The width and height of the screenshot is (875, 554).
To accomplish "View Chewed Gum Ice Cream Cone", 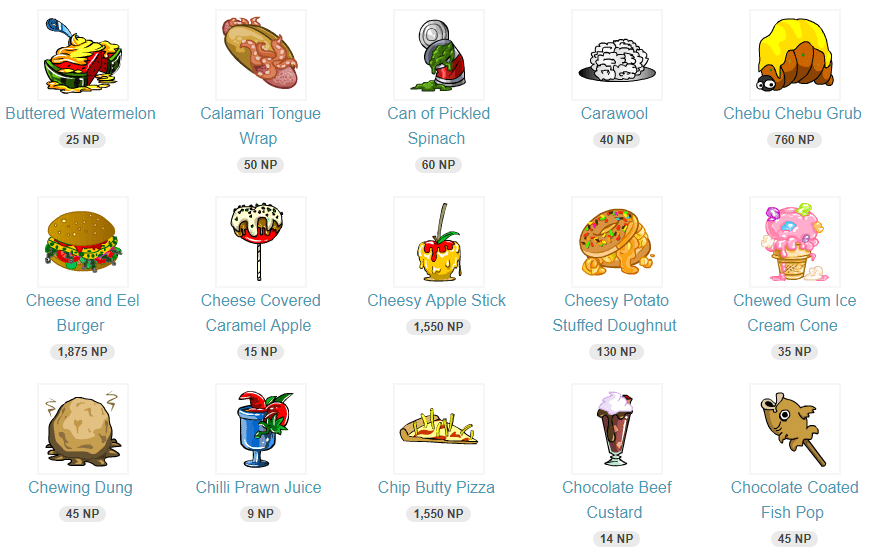I will 793,242.
